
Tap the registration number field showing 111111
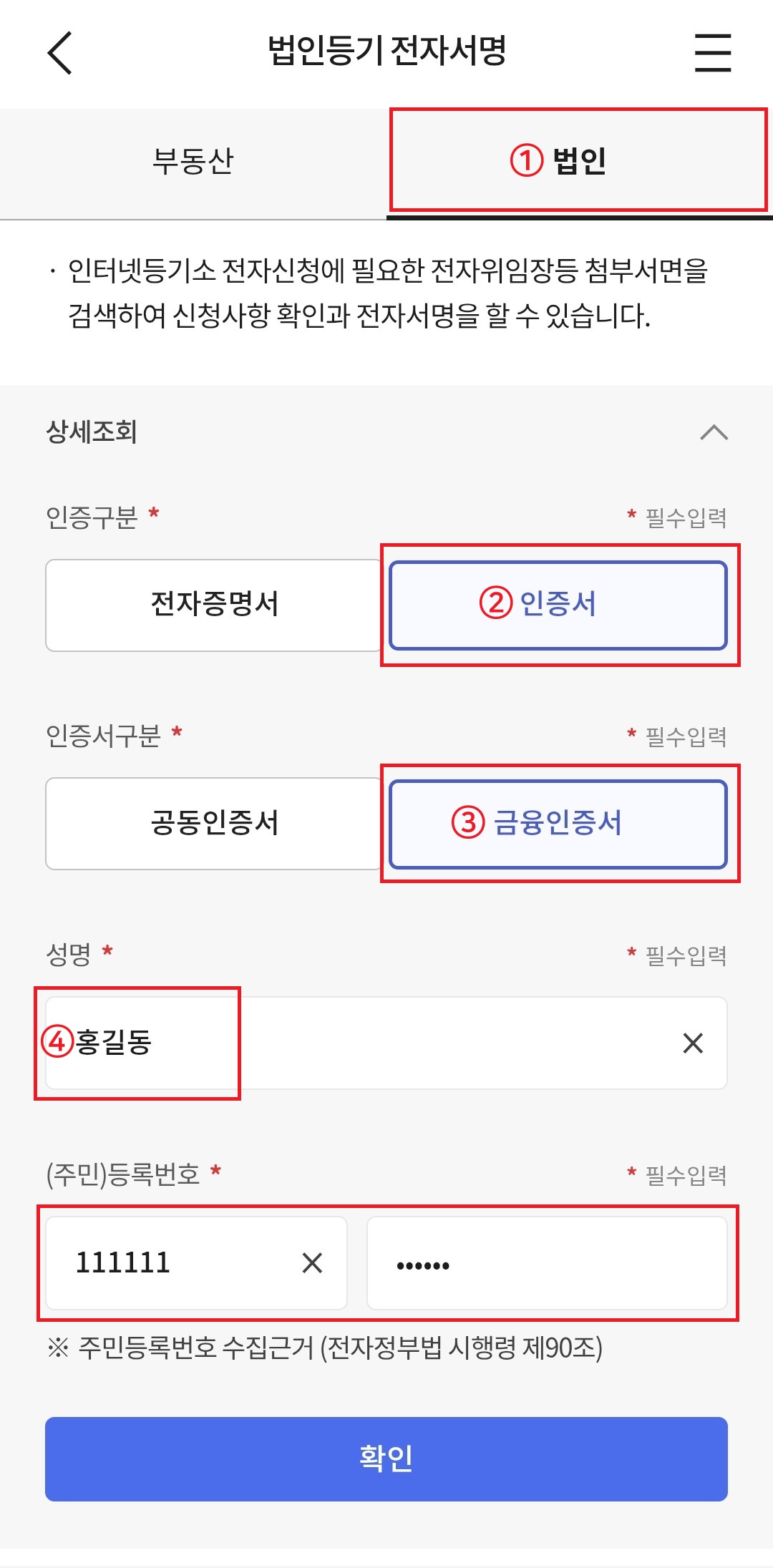coord(196,1263)
